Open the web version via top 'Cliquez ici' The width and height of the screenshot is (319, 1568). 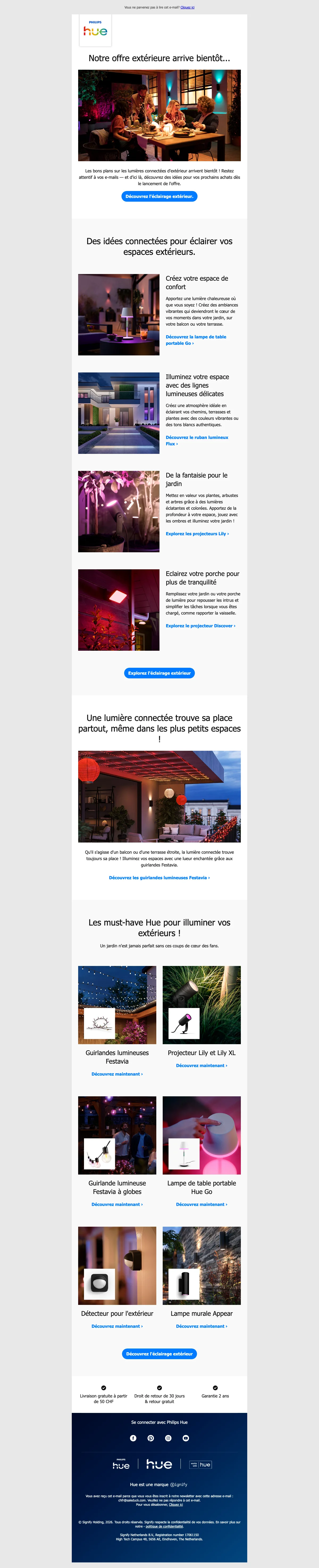[187, 7]
